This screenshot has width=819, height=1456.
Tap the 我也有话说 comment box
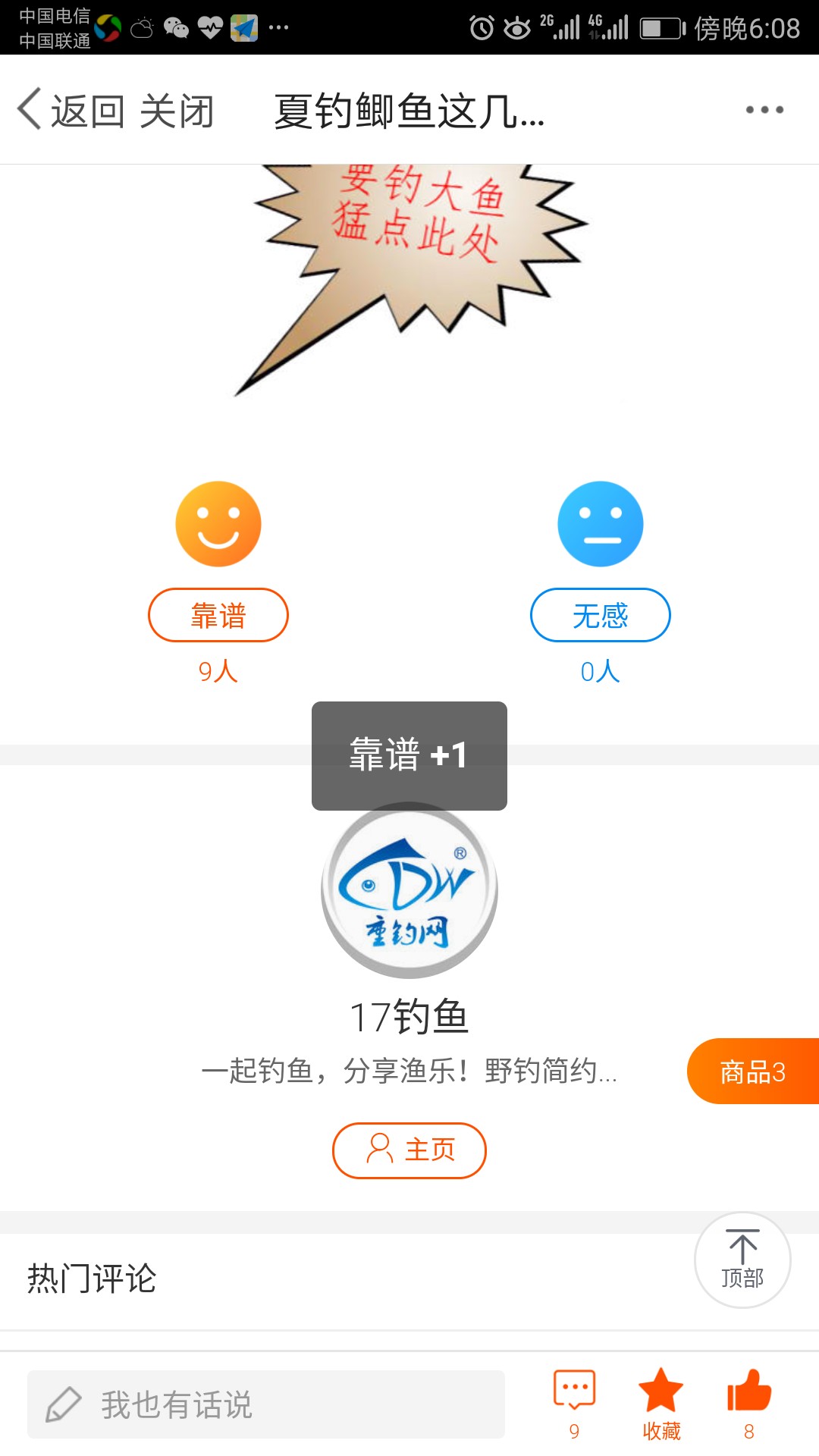click(265, 1404)
